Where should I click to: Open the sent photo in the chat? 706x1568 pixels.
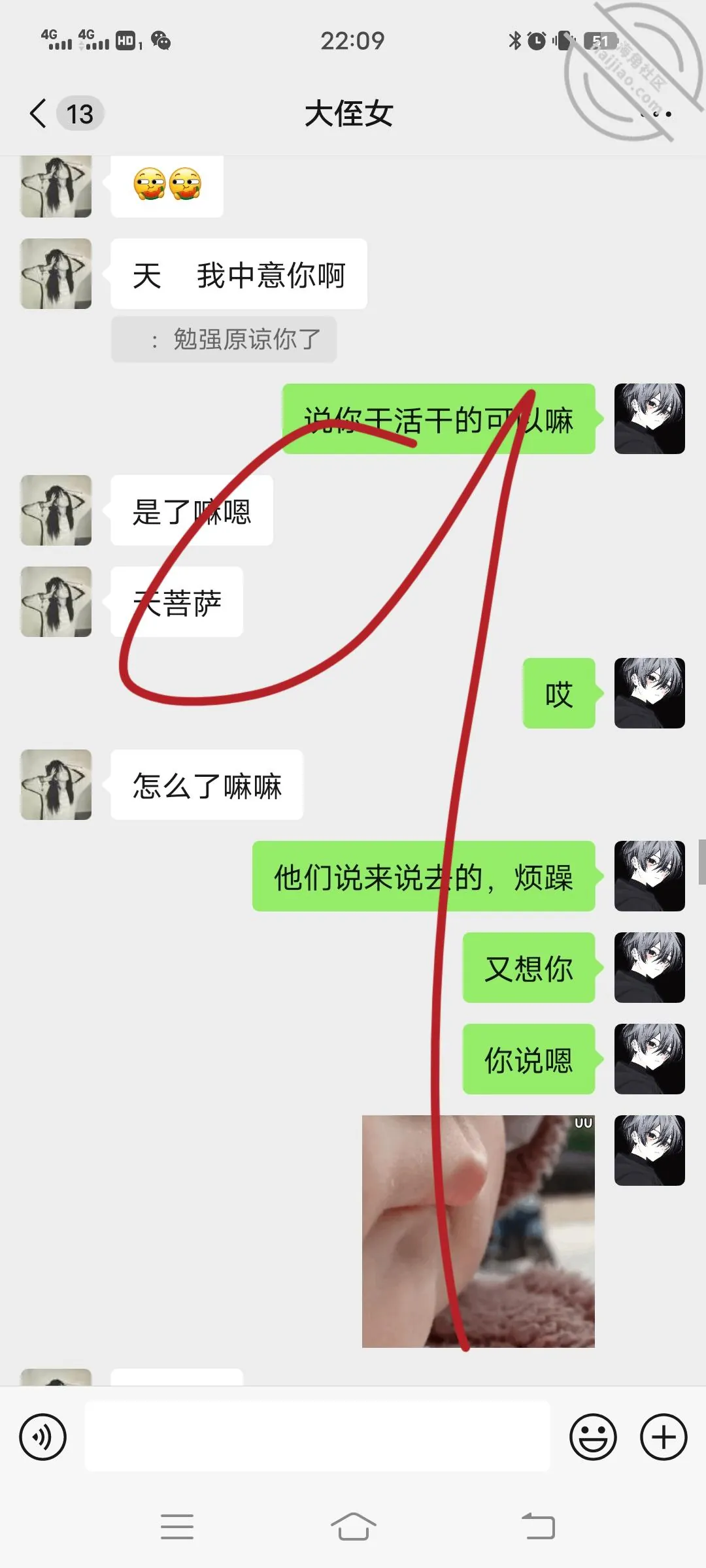pos(479,1231)
